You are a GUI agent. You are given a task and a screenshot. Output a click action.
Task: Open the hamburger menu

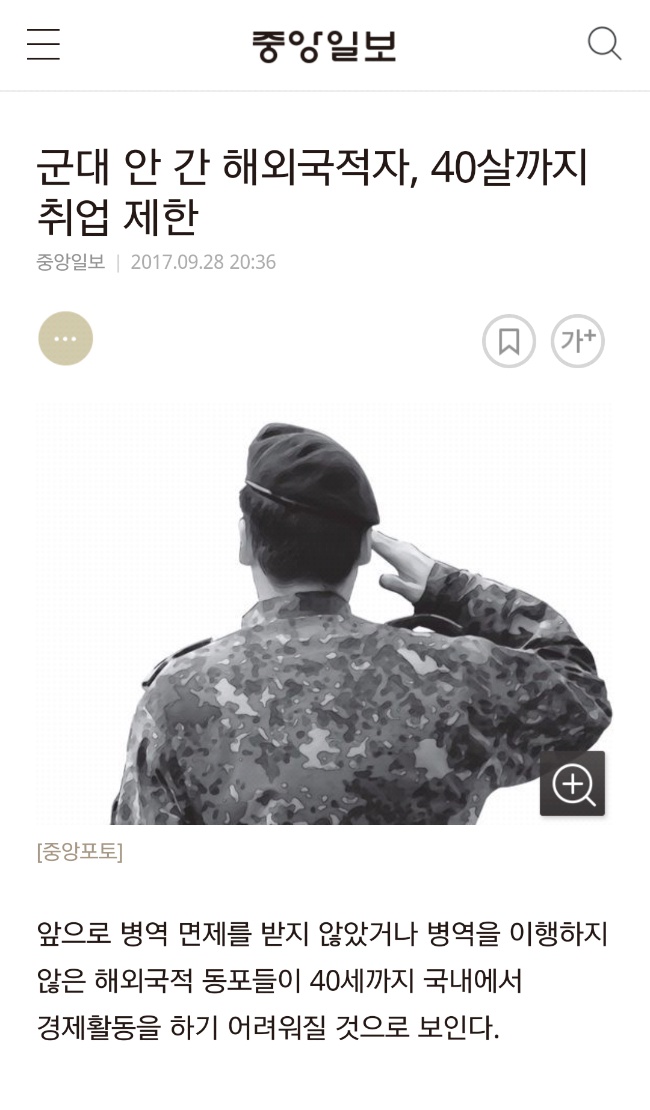point(43,45)
